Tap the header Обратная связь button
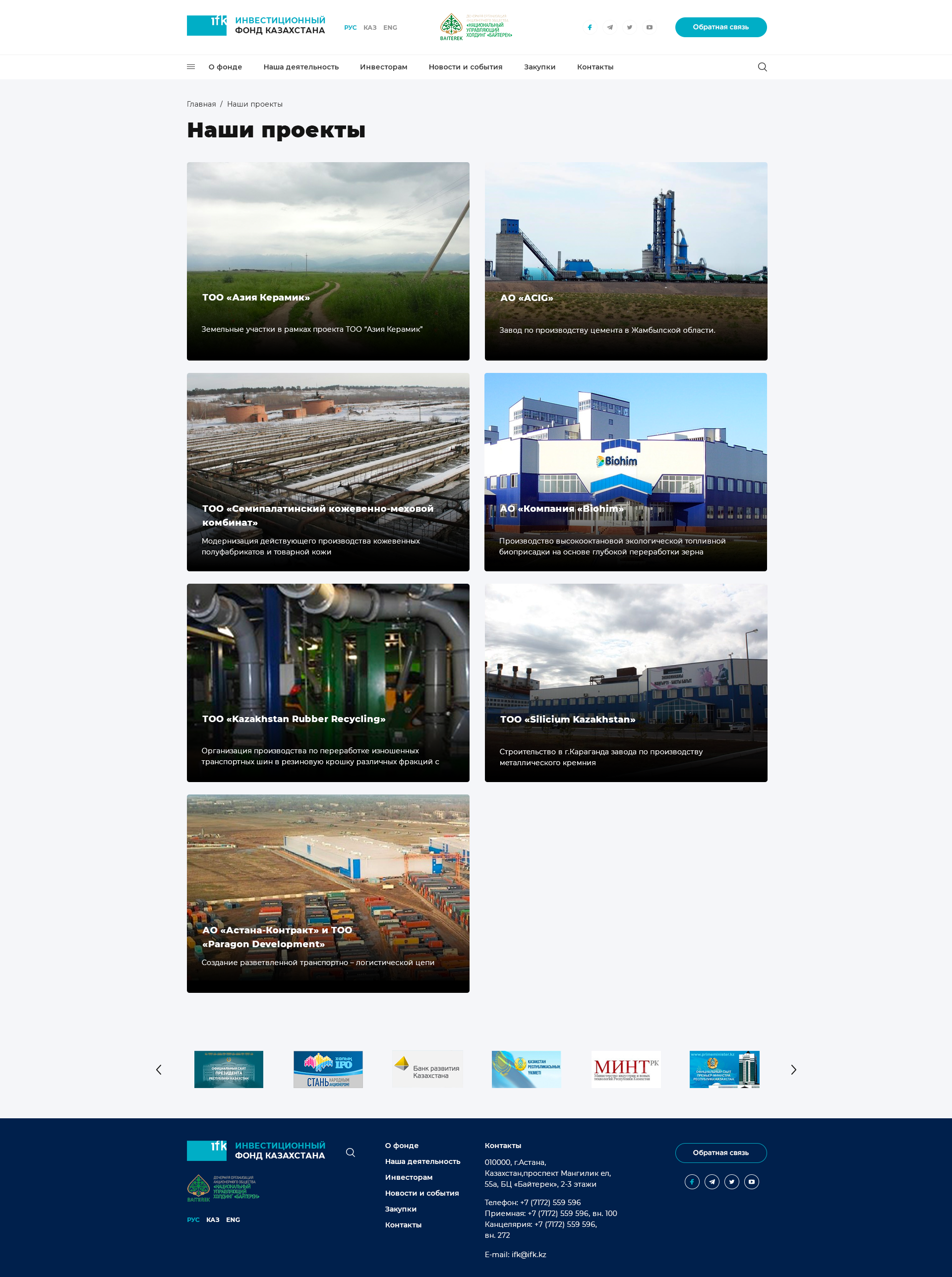Screen dimensions: 952x1277 (720, 27)
